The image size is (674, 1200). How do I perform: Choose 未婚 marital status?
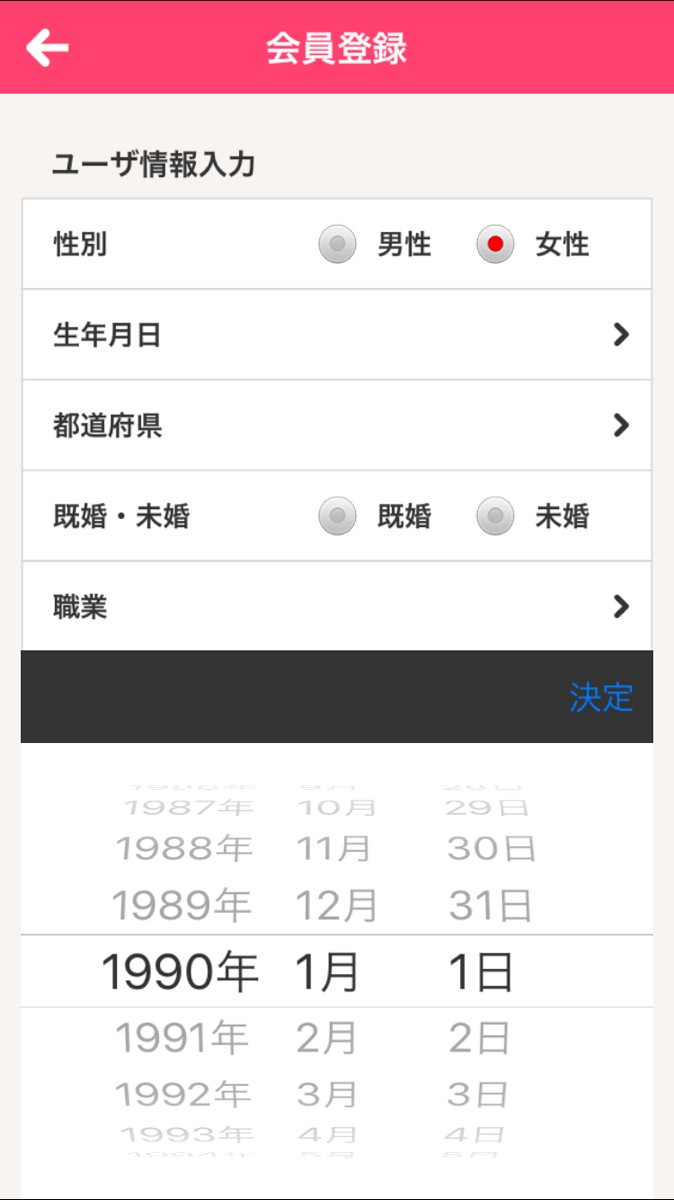point(495,516)
